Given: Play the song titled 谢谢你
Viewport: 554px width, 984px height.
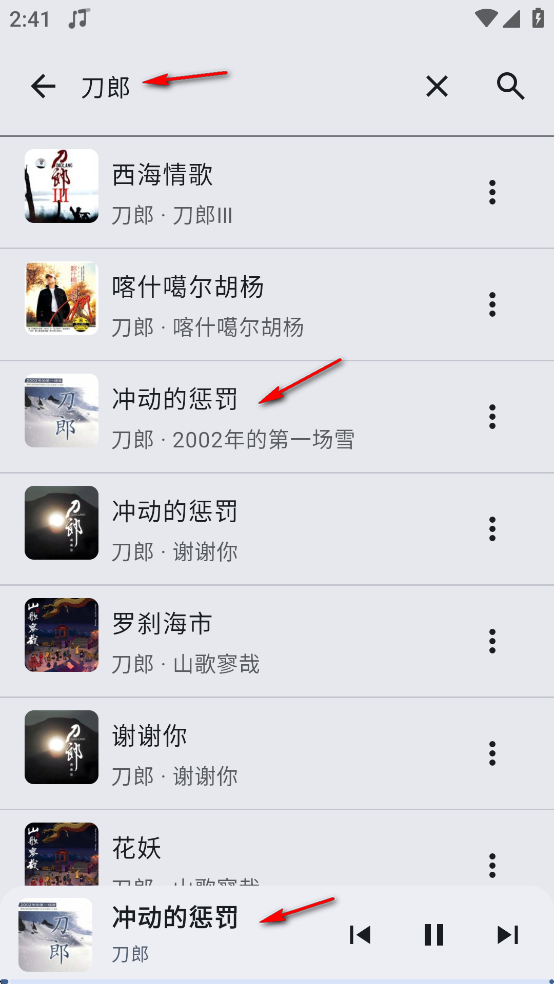Looking at the screenshot, I should (x=277, y=753).
